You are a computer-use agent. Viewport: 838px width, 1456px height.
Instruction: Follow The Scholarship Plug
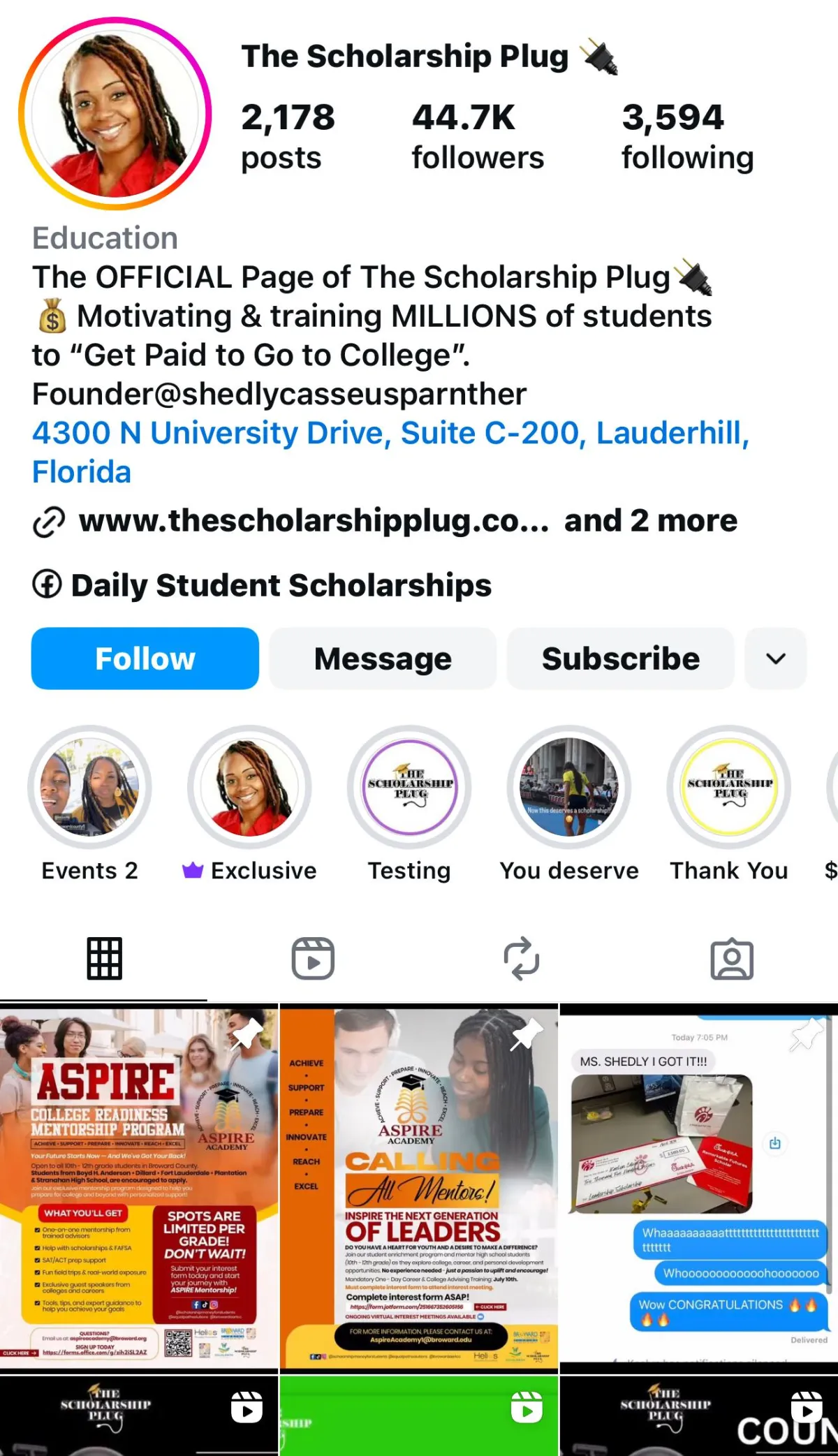(145, 659)
